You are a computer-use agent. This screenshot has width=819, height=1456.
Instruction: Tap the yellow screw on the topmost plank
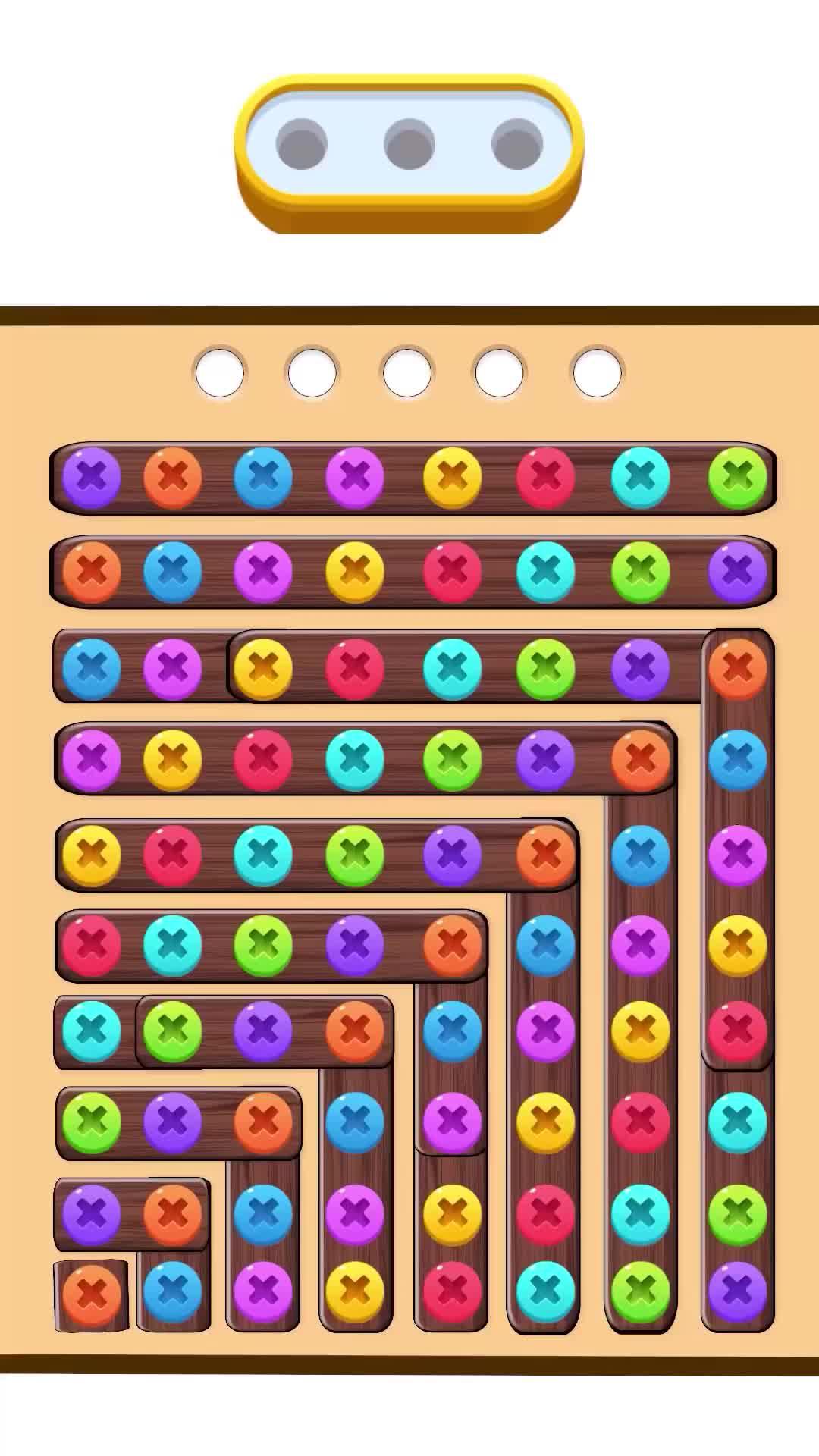452,478
